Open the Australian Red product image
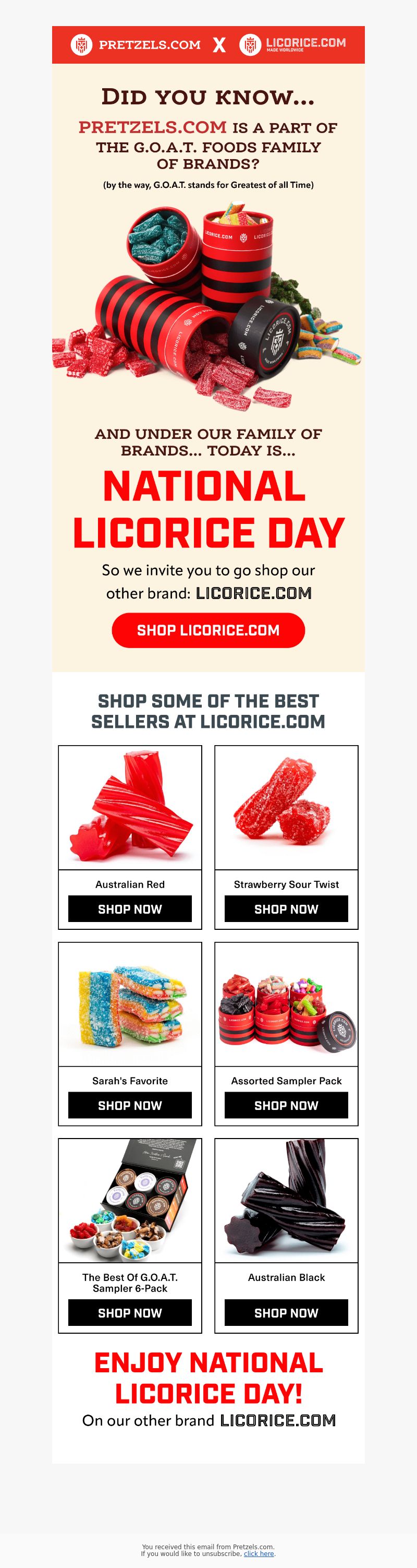The height and width of the screenshot is (1568, 417). tap(129, 807)
